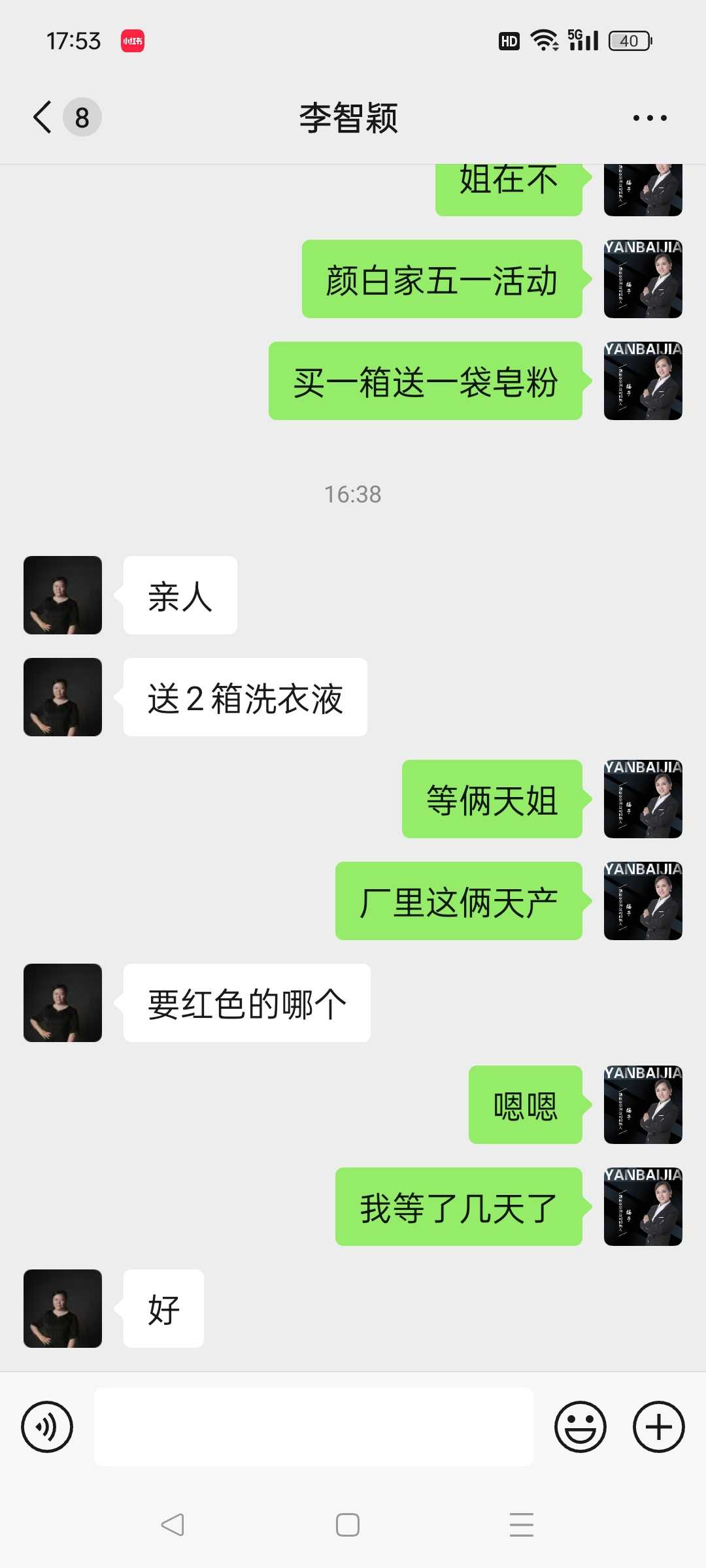Open the recent apps switcher
Image resolution: width=706 pixels, height=1568 pixels.
click(521, 1525)
